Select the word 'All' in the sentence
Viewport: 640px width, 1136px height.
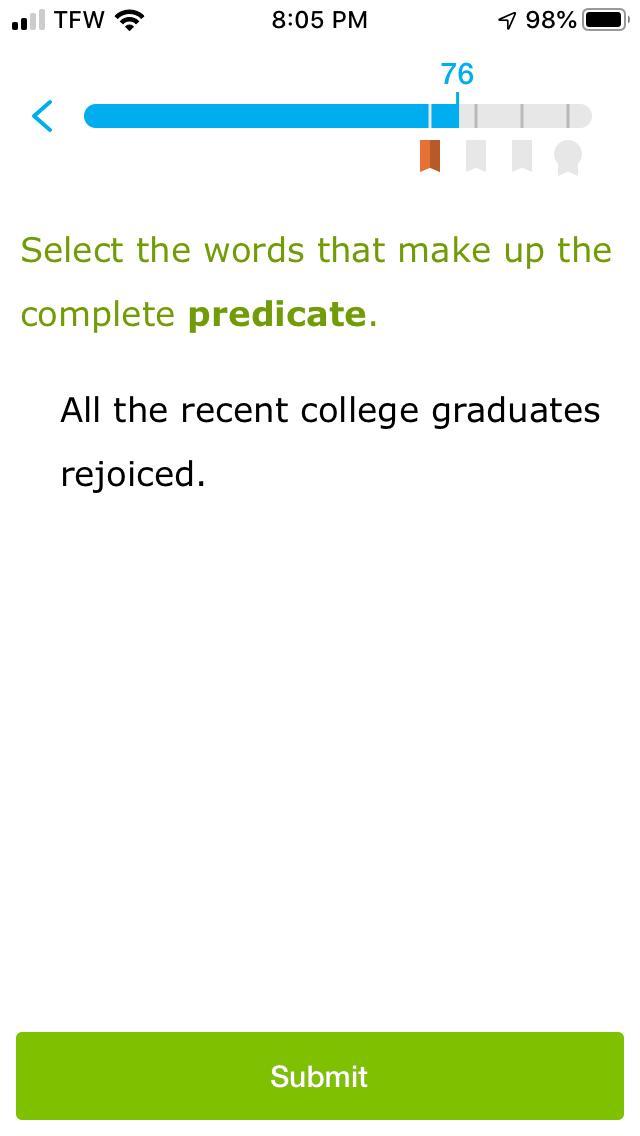point(81,411)
